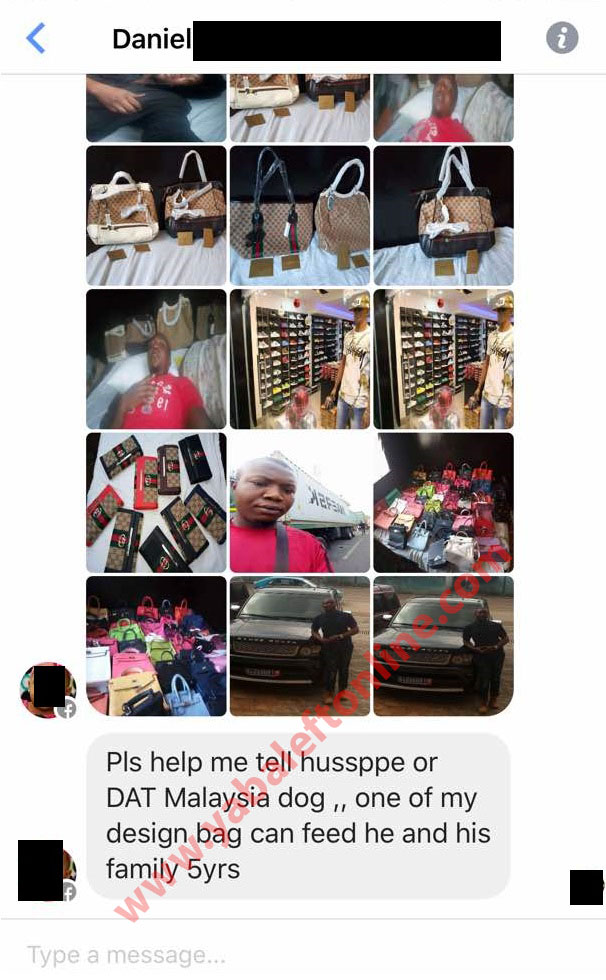
Task: Open colorful handbags pile photo bottom-left
Action: coord(156,645)
